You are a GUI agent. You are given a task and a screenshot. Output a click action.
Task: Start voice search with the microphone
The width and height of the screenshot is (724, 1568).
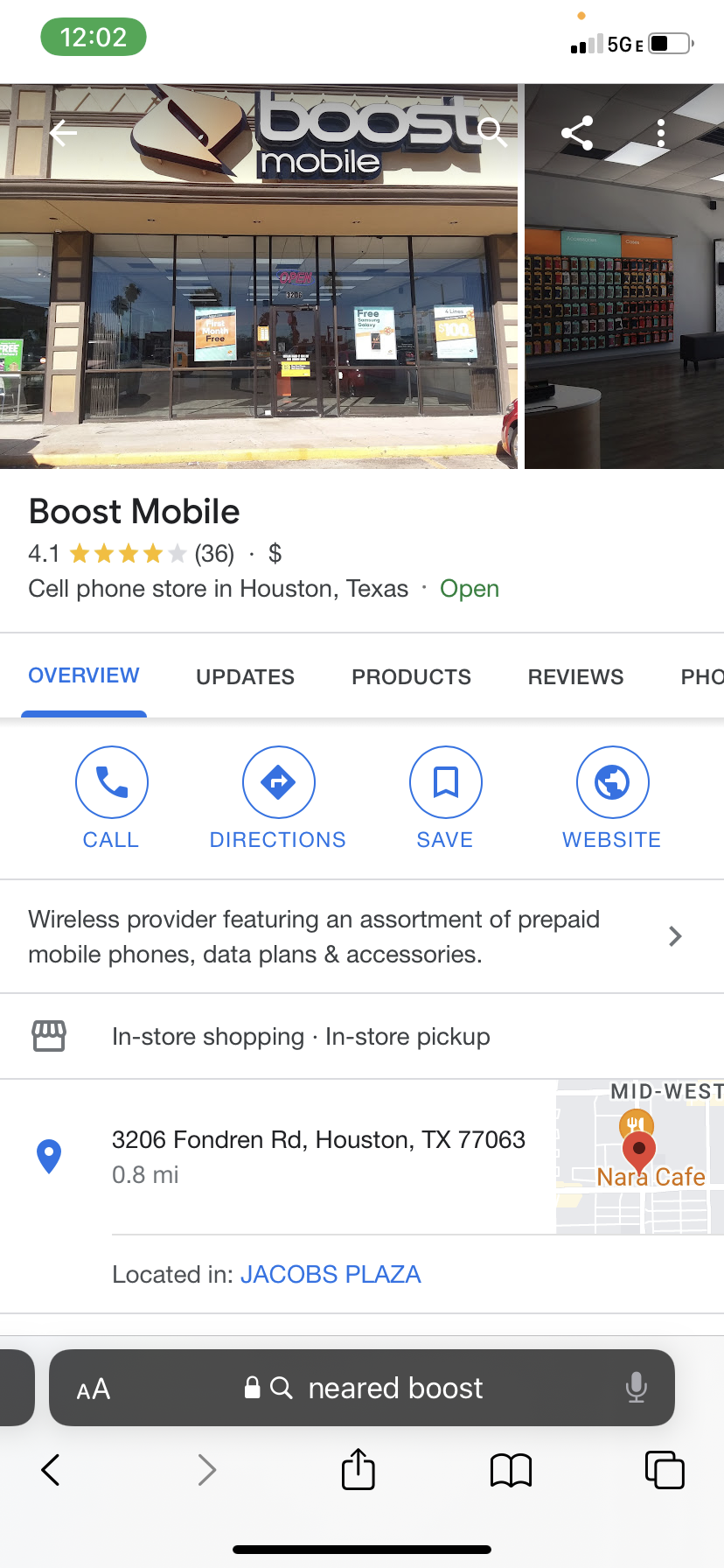pyautogui.click(x=636, y=1388)
